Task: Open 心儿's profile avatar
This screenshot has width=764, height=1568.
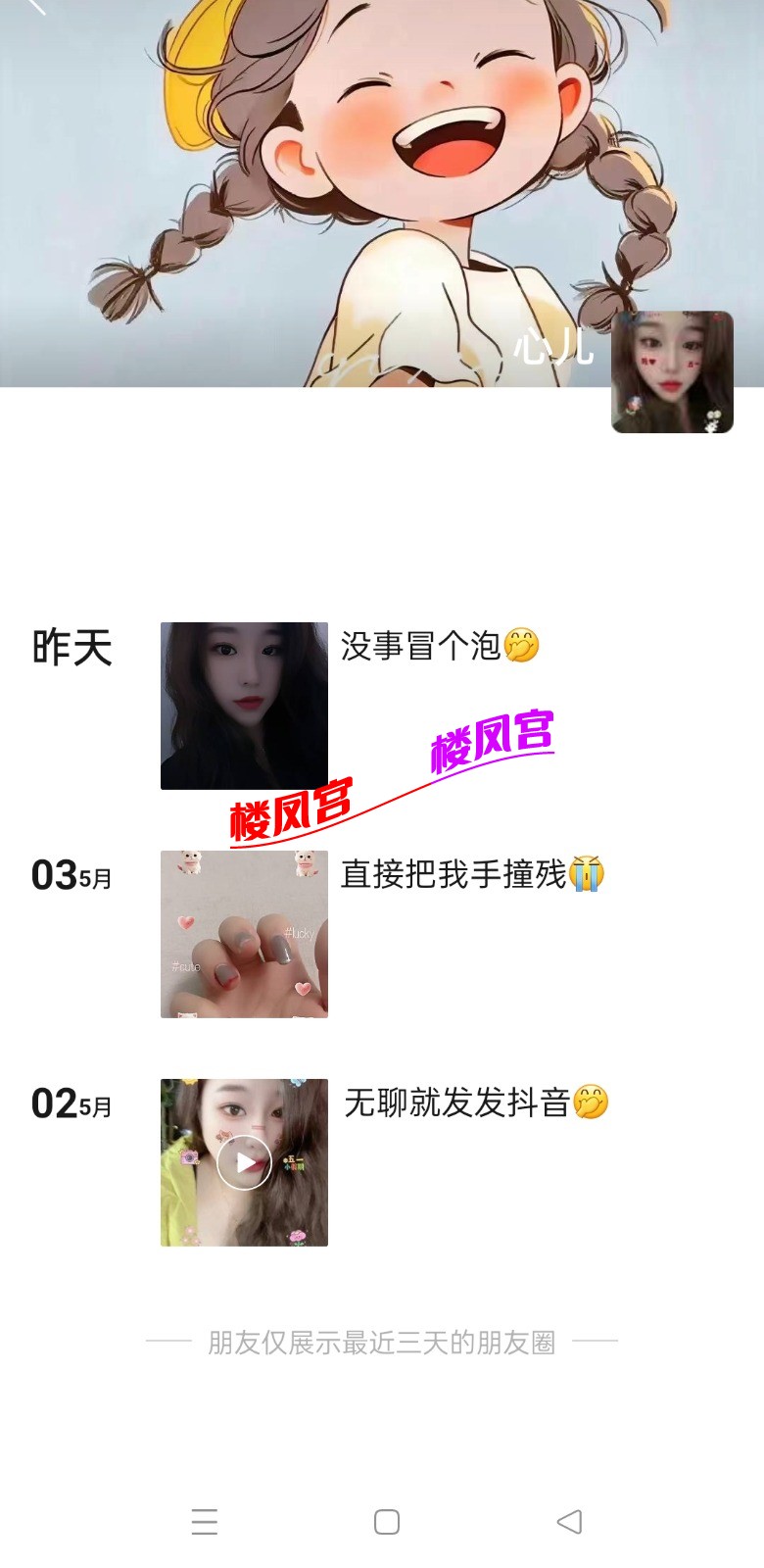Action: [672, 372]
